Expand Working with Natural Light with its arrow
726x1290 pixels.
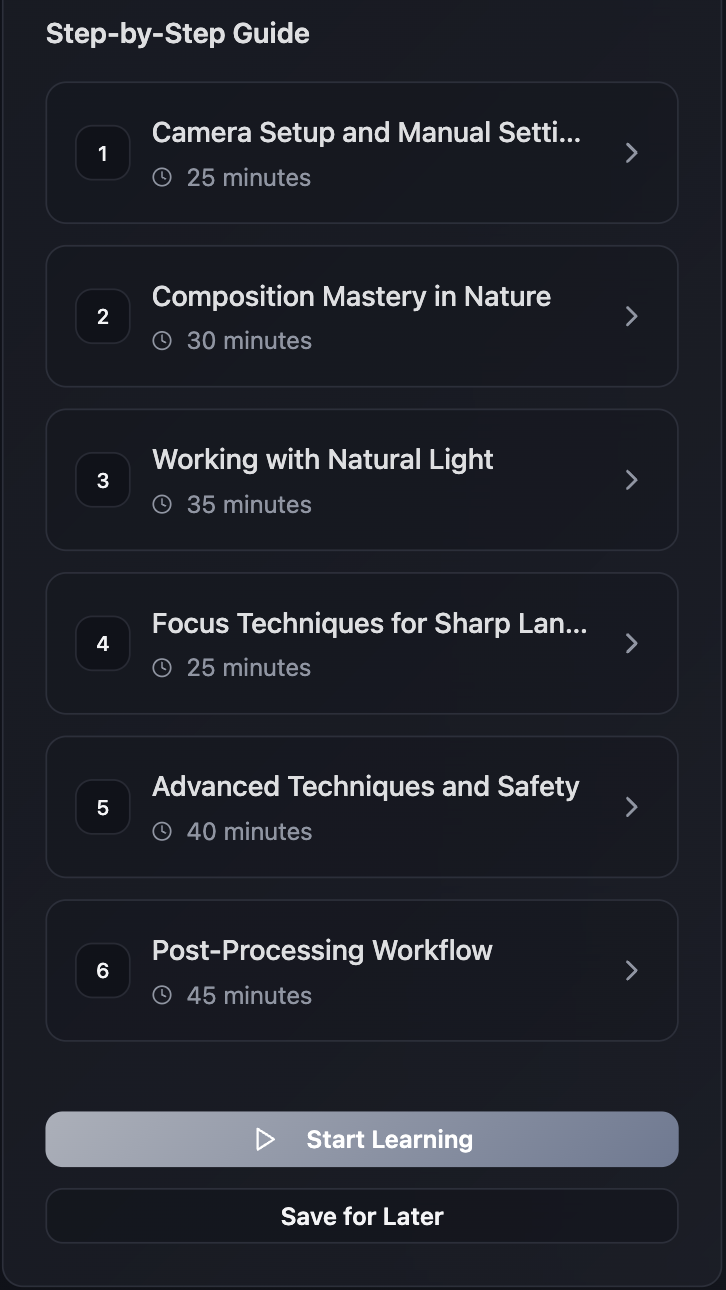pyautogui.click(x=631, y=480)
